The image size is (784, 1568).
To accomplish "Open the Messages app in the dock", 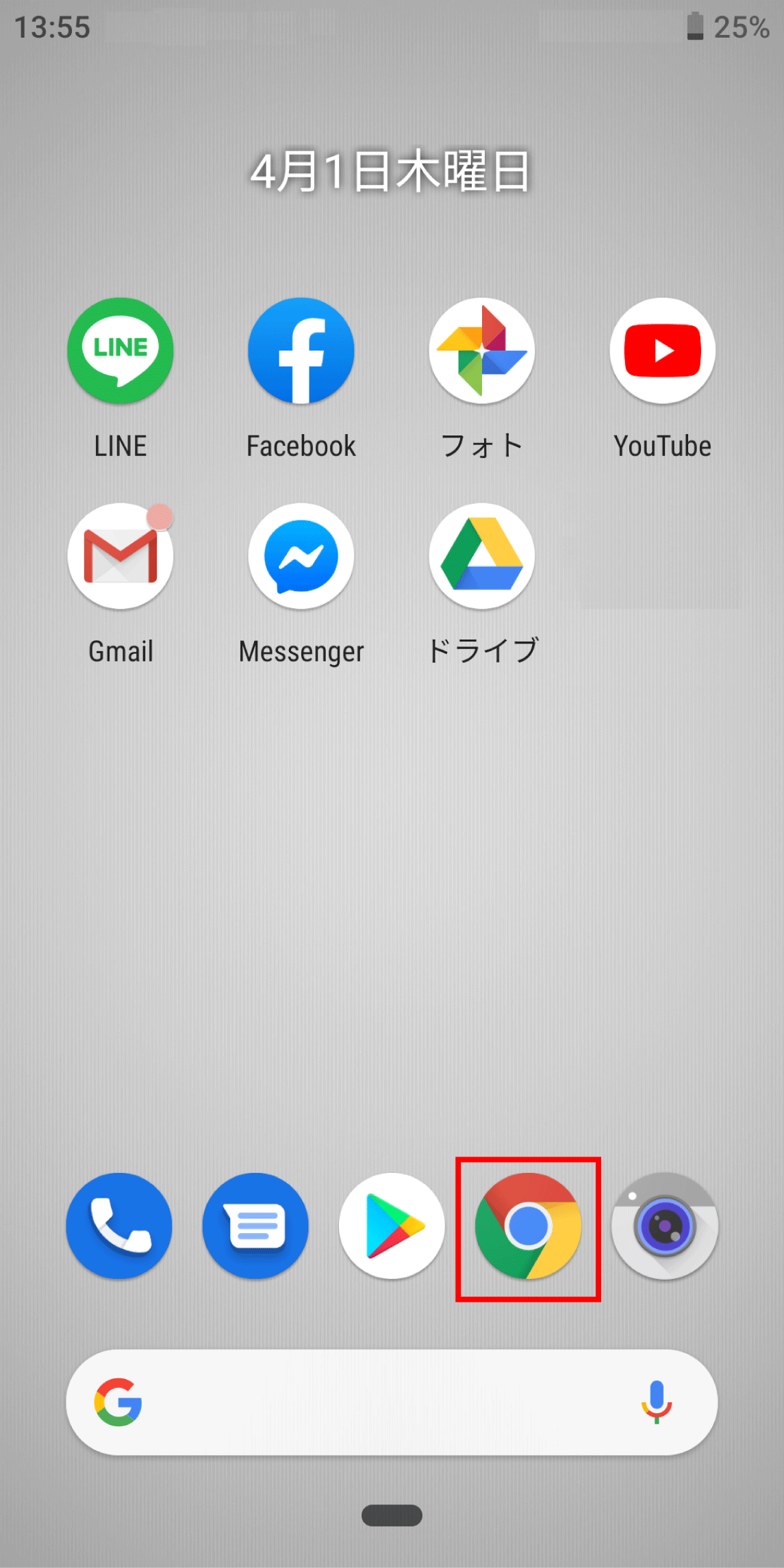I will [255, 1226].
